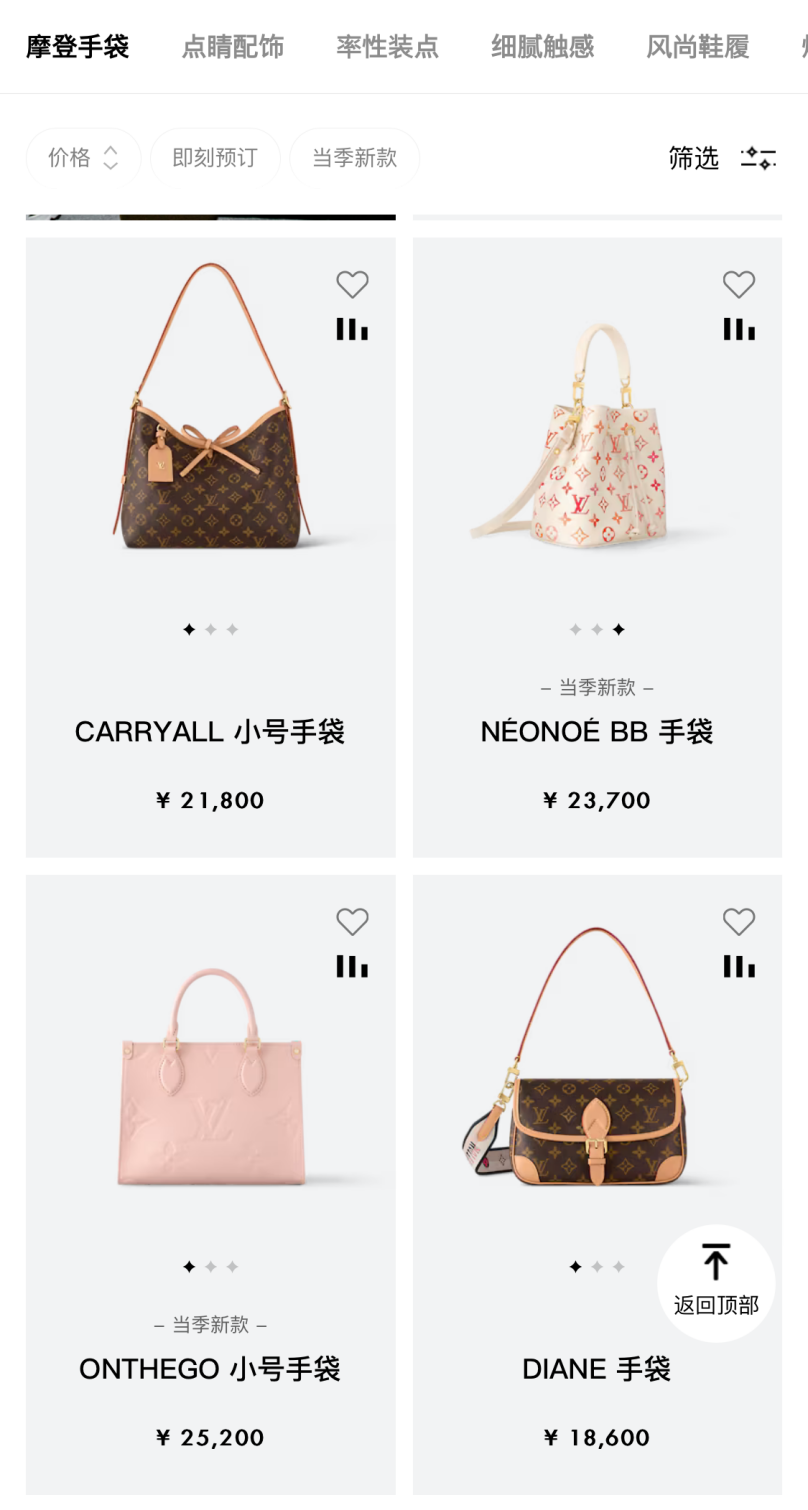Switch to the 点睛配饰 category tab
Screen dimensions: 808x1510
[232, 46]
